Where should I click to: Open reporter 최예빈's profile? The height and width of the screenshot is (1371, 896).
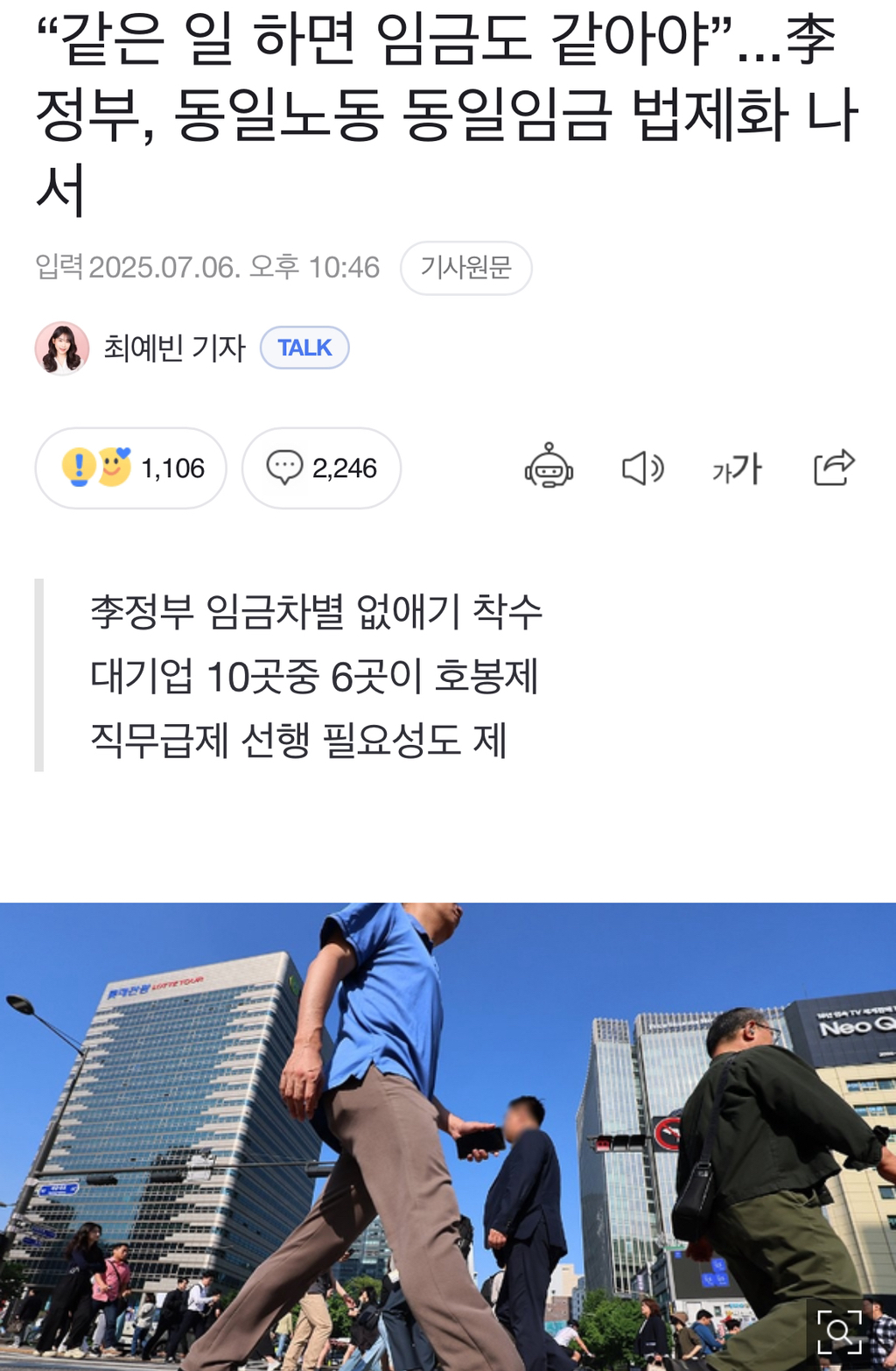[x=173, y=348]
